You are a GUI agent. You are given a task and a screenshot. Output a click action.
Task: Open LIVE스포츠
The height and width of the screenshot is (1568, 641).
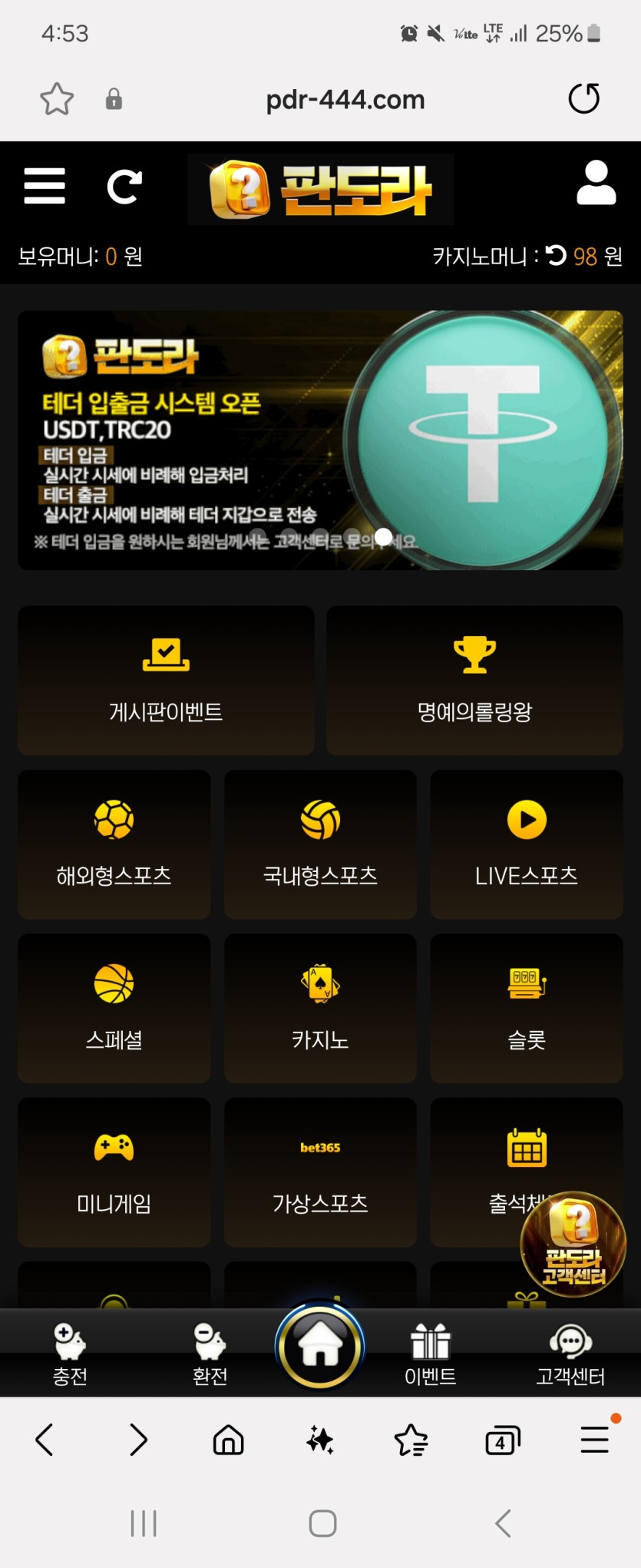click(x=527, y=844)
